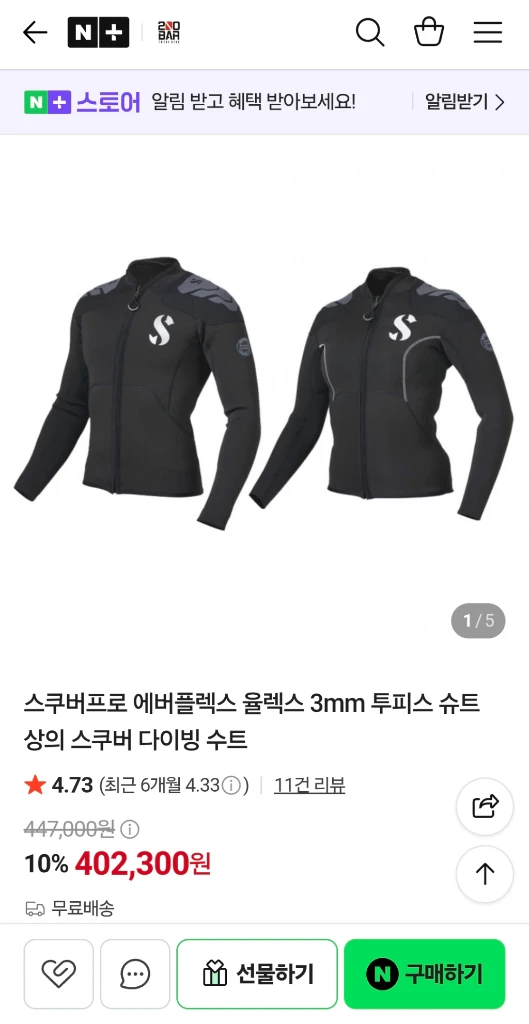Image resolution: width=529 pixels, height=1024 pixels.
Task: Open the shopping basket
Action: point(429,32)
